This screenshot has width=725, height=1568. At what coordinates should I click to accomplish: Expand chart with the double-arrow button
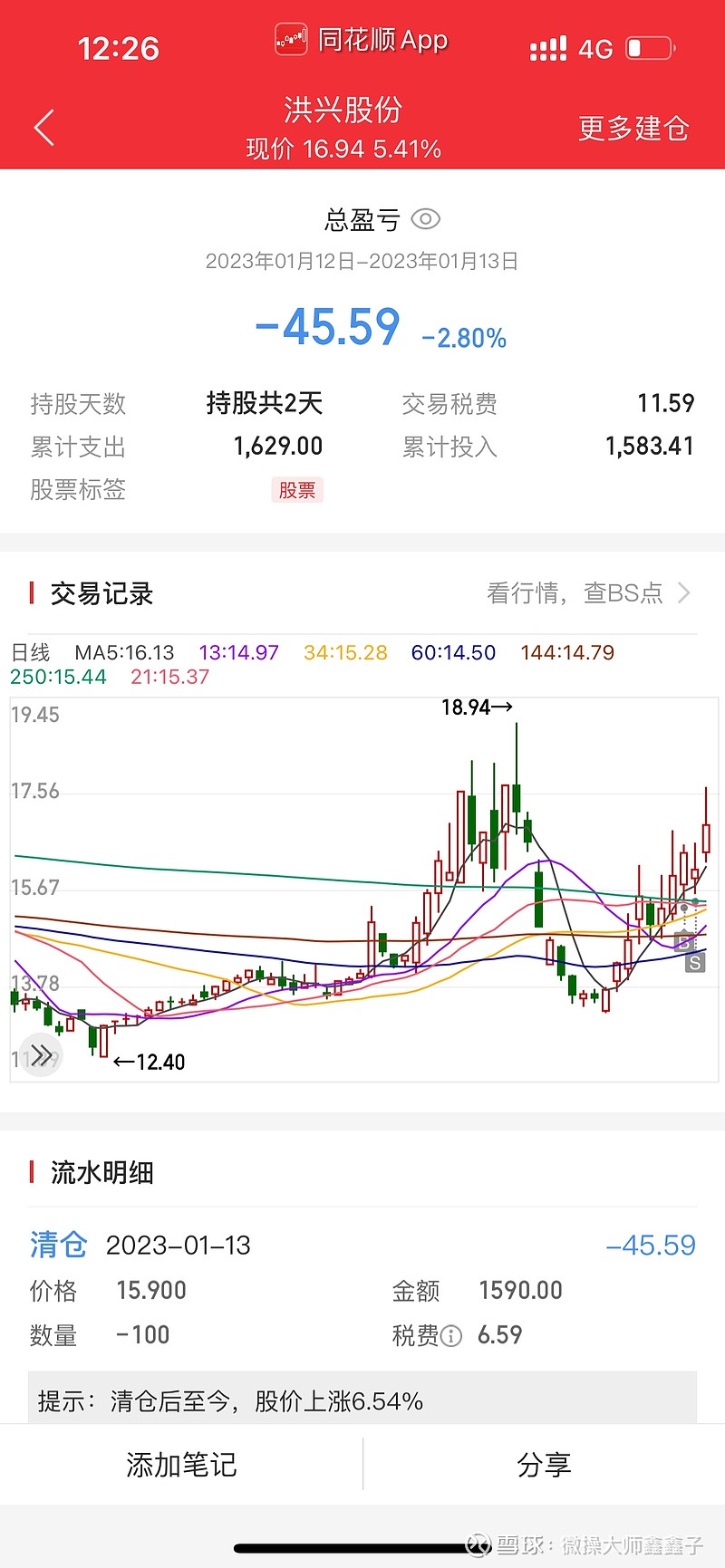click(41, 1054)
